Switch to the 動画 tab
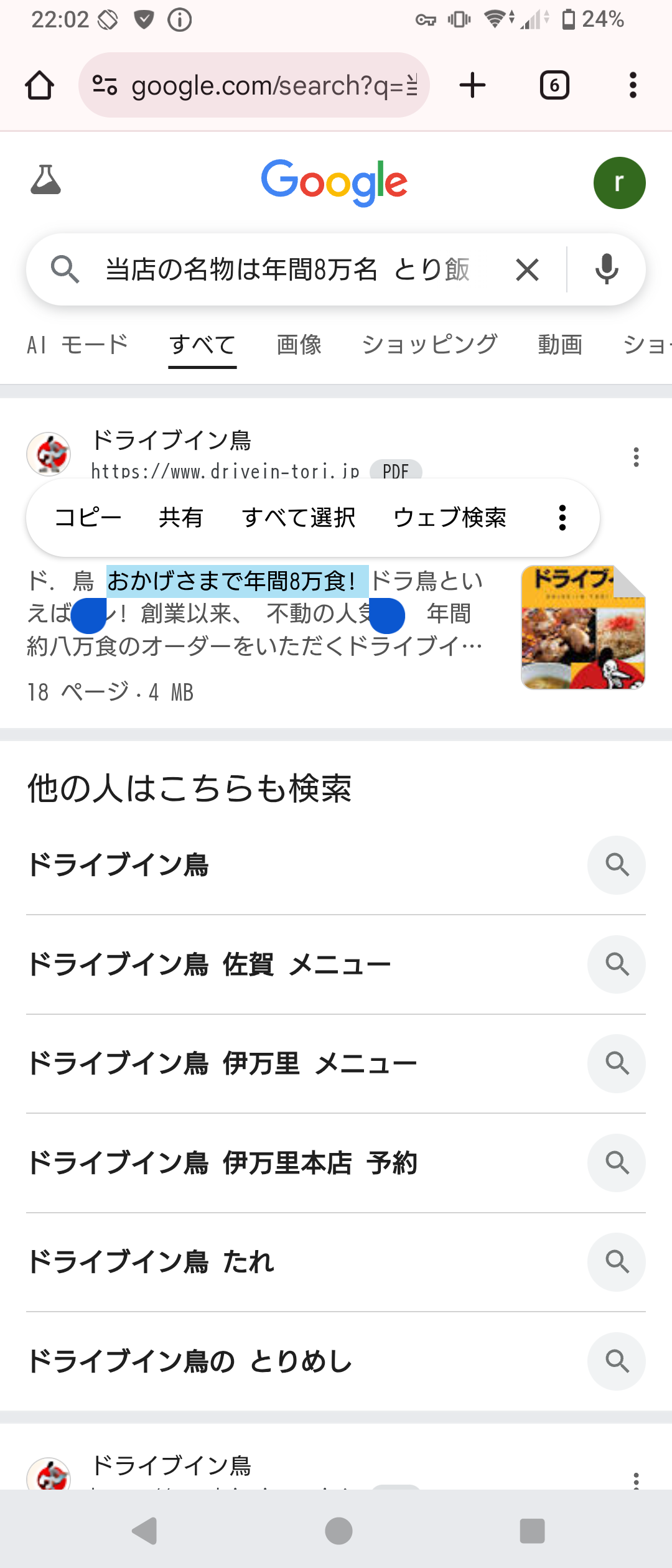The height and width of the screenshot is (1568, 672). (560, 345)
